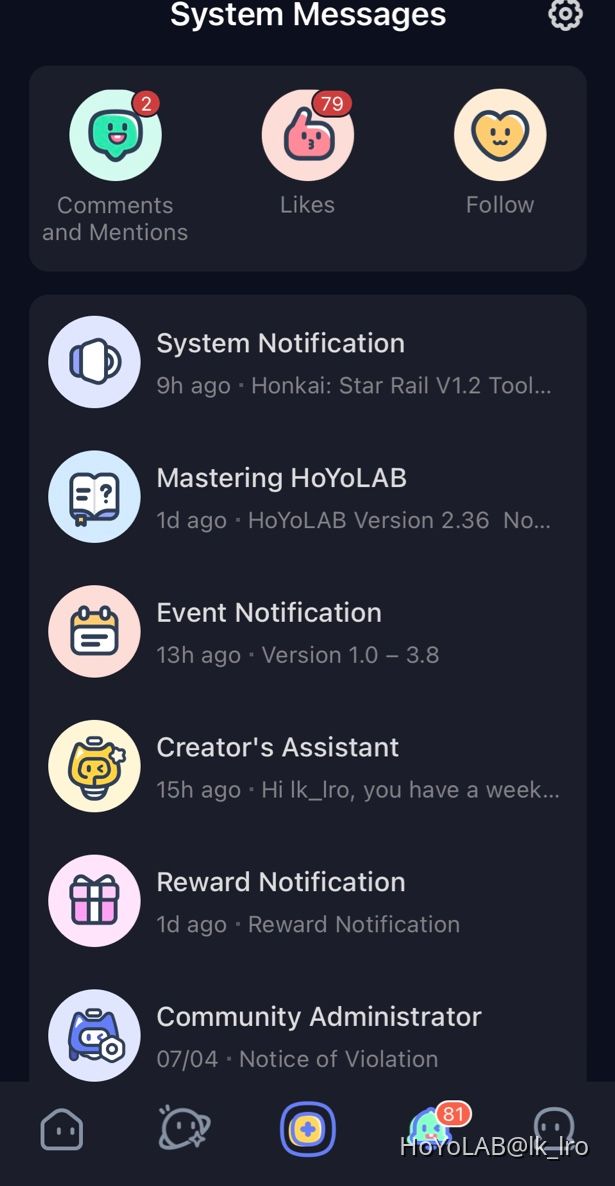Switch to the planet explore tab
The image size is (615, 1186).
[184, 1130]
